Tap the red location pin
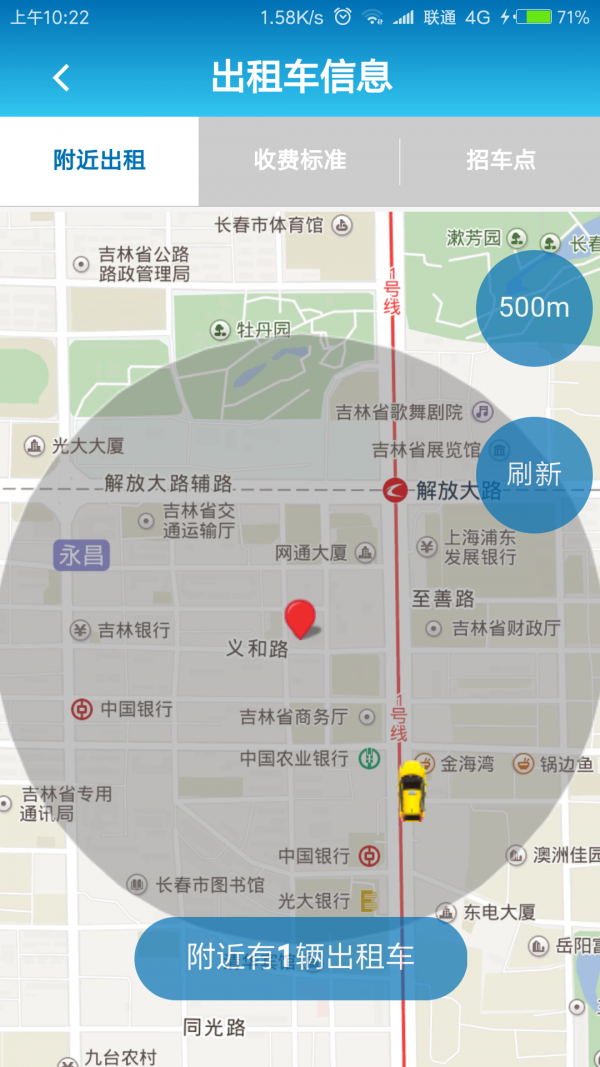The image size is (600, 1067). 300,618
